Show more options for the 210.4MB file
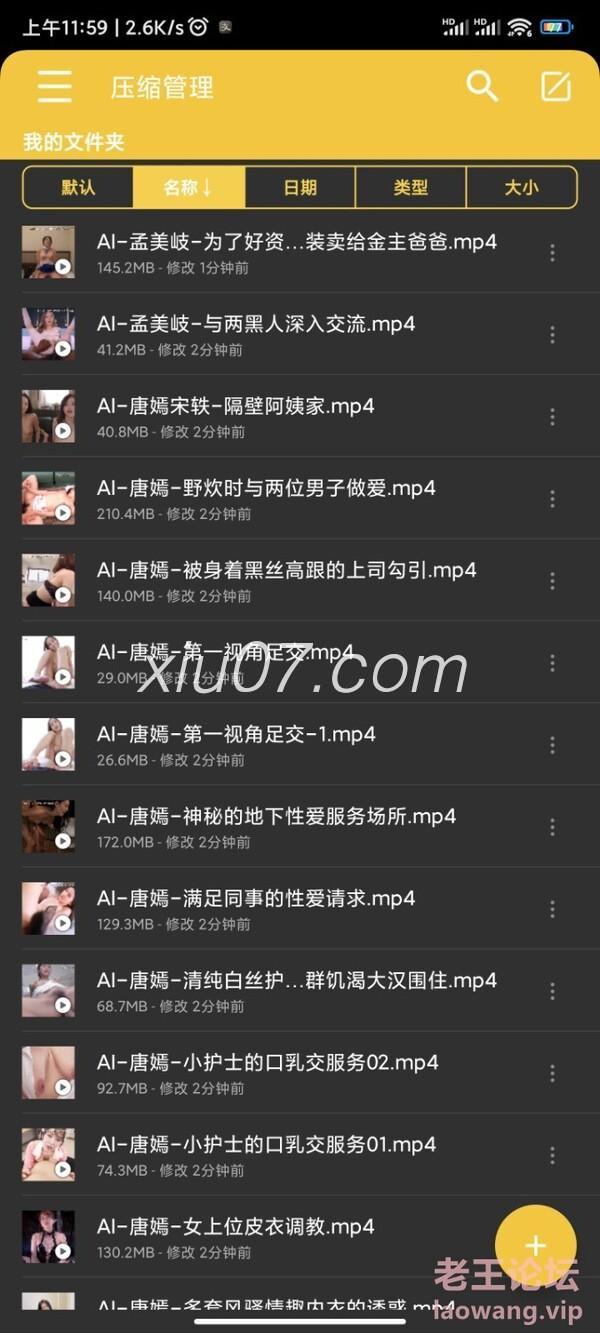The width and height of the screenshot is (600, 1333). pos(552,499)
